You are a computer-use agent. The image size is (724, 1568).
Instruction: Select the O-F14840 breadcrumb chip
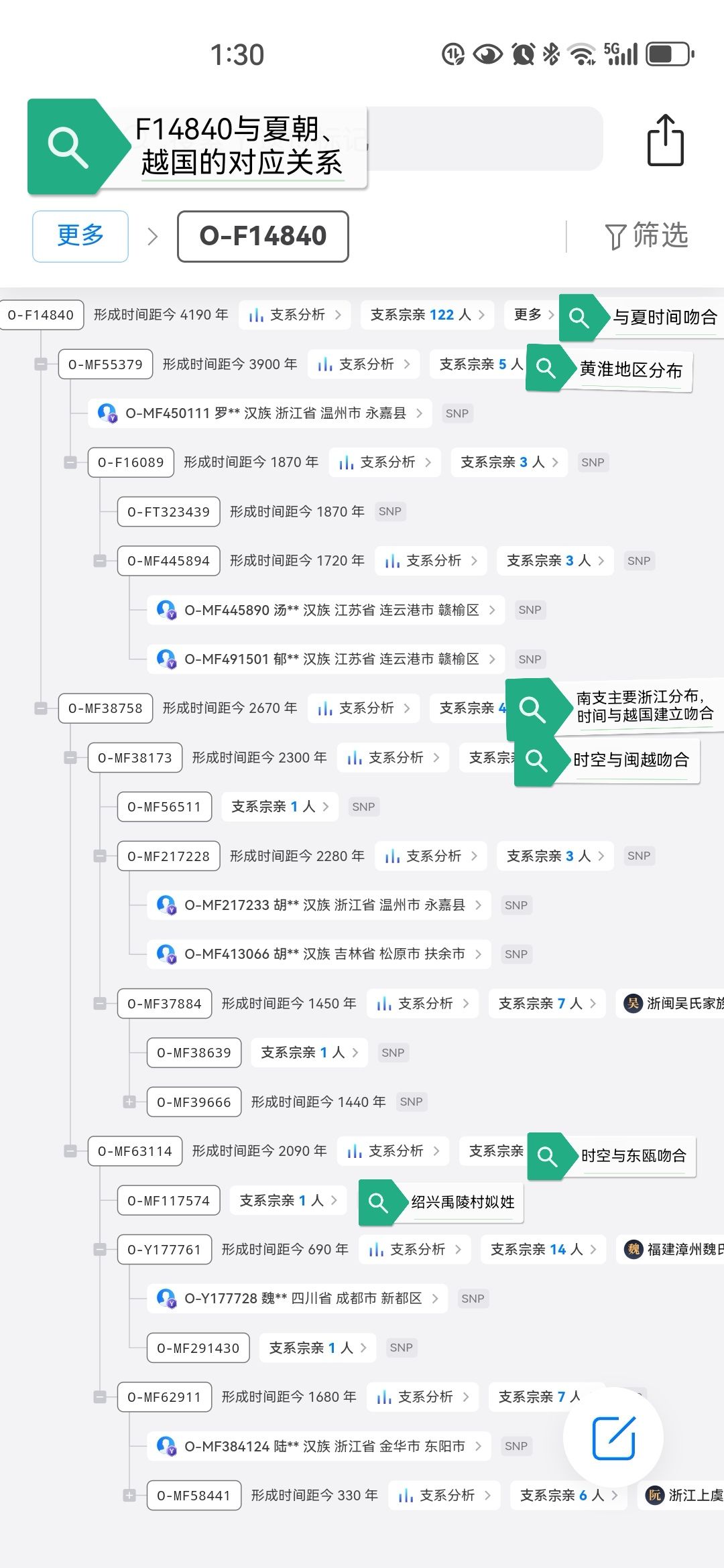click(263, 236)
